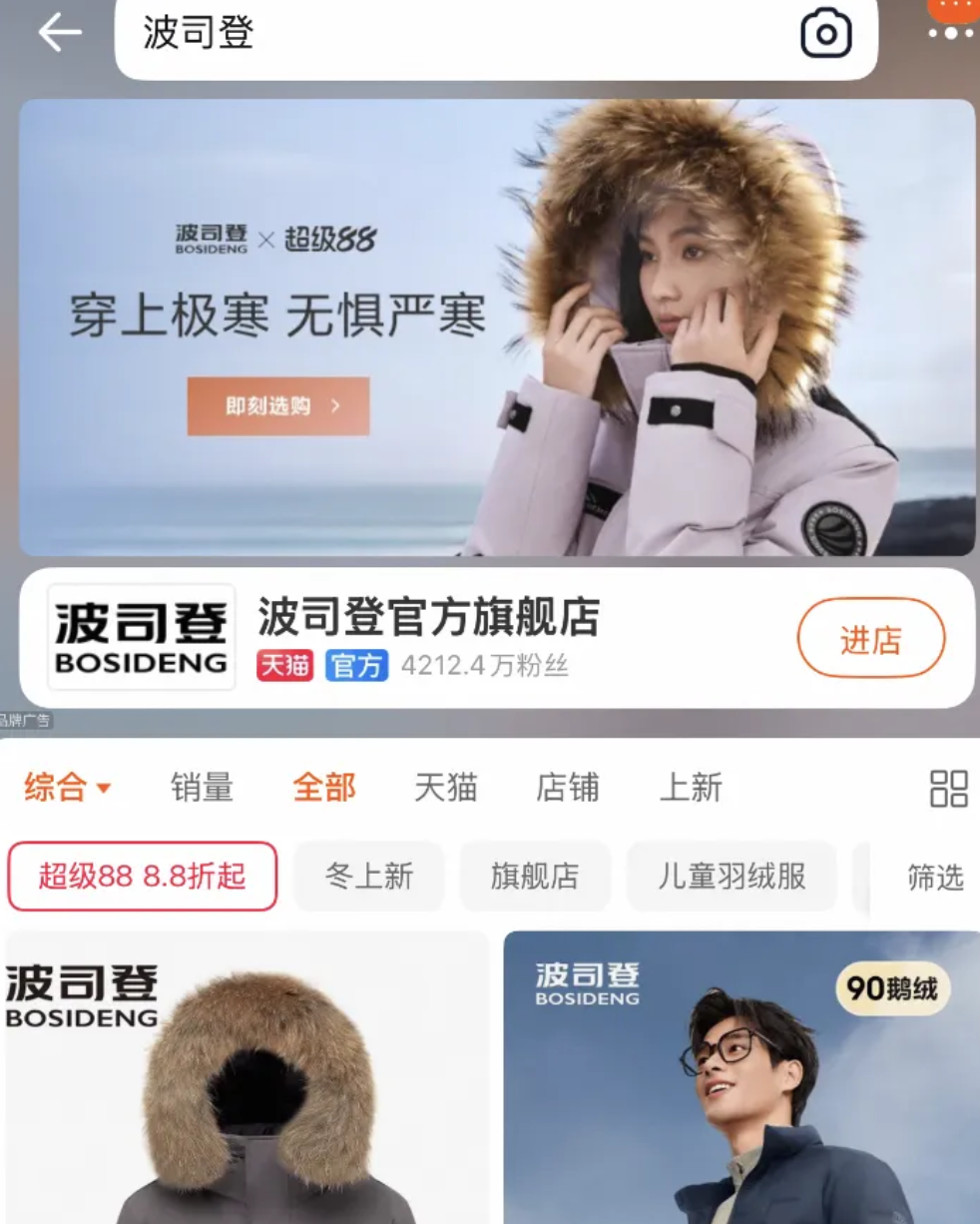This screenshot has width=980, height=1224.
Task: Enter the store via 进店 button
Action: tap(870, 639)
